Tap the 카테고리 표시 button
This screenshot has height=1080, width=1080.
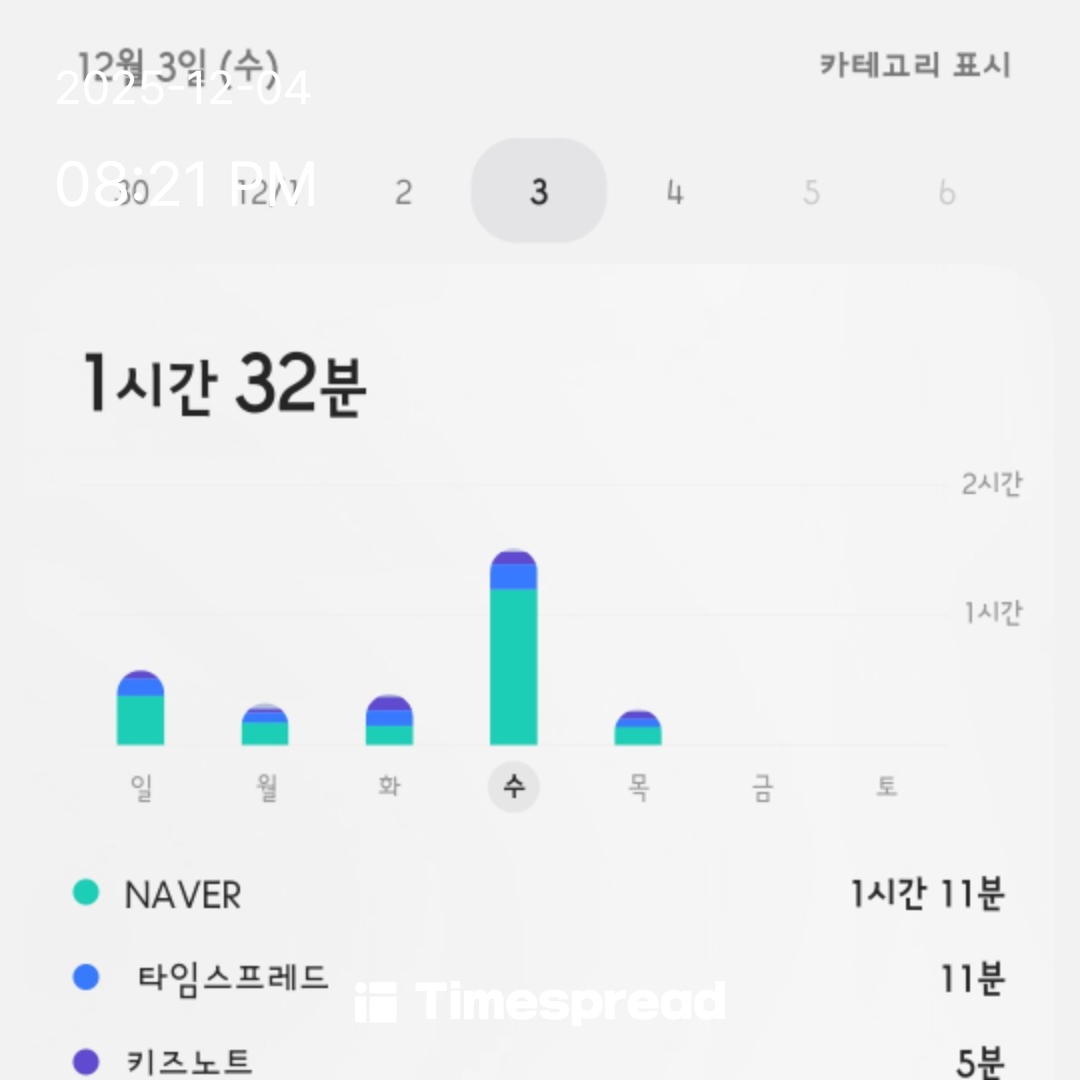[915, 66]
